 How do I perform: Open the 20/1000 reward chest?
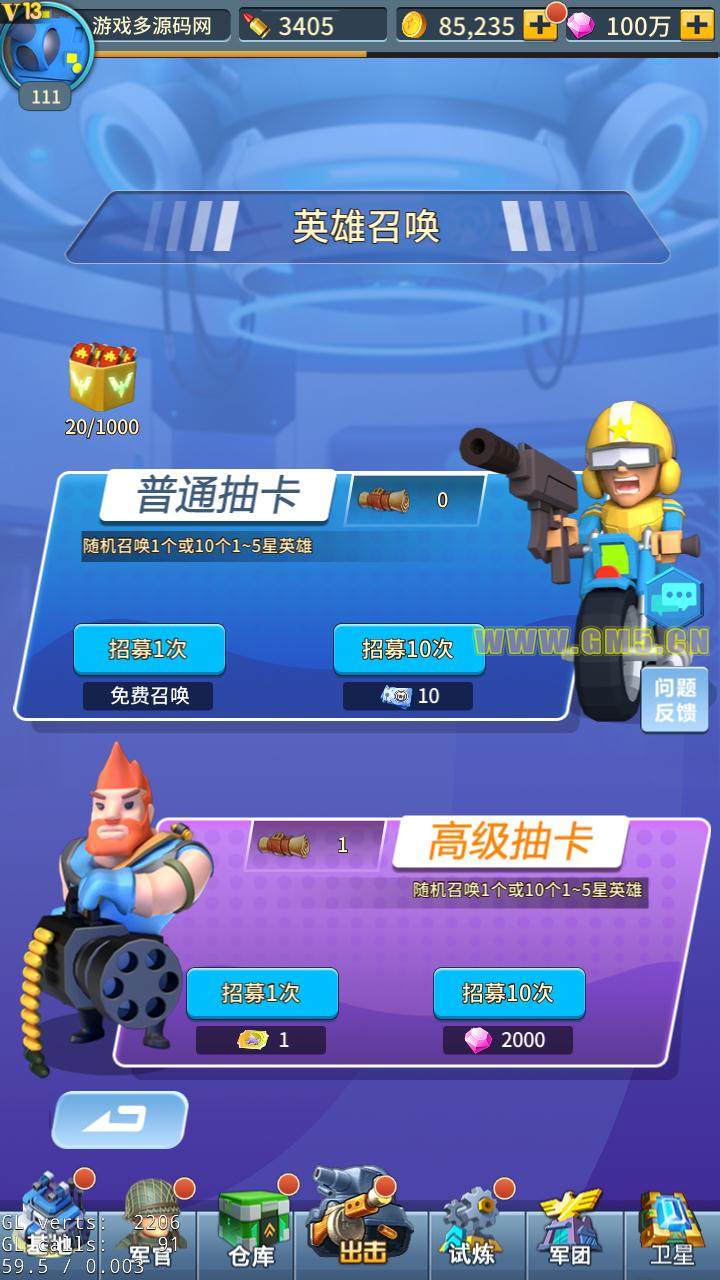102,380
